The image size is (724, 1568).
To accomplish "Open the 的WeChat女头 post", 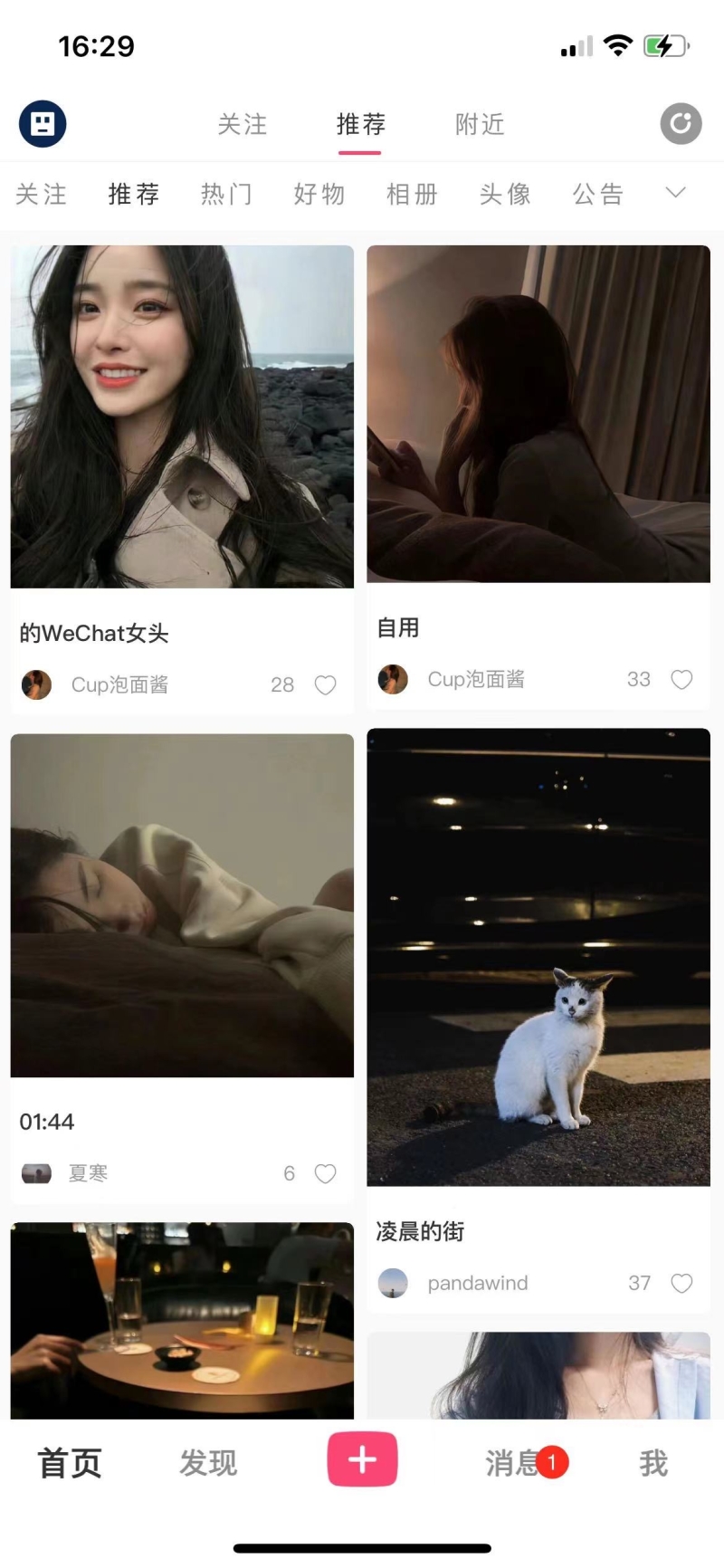I will click(182, 417).
